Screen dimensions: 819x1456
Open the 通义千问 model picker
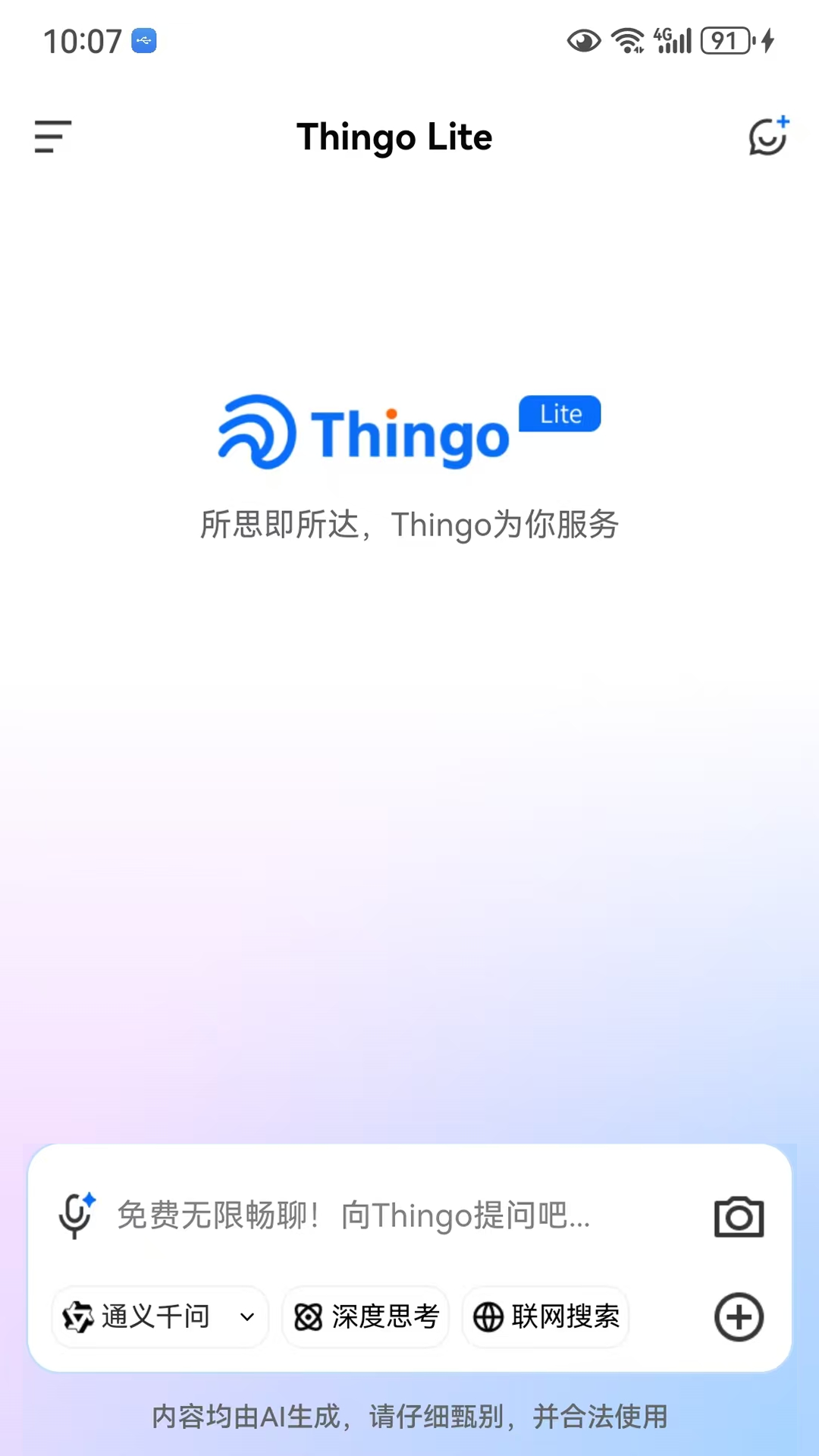[x=159, y=1317]
